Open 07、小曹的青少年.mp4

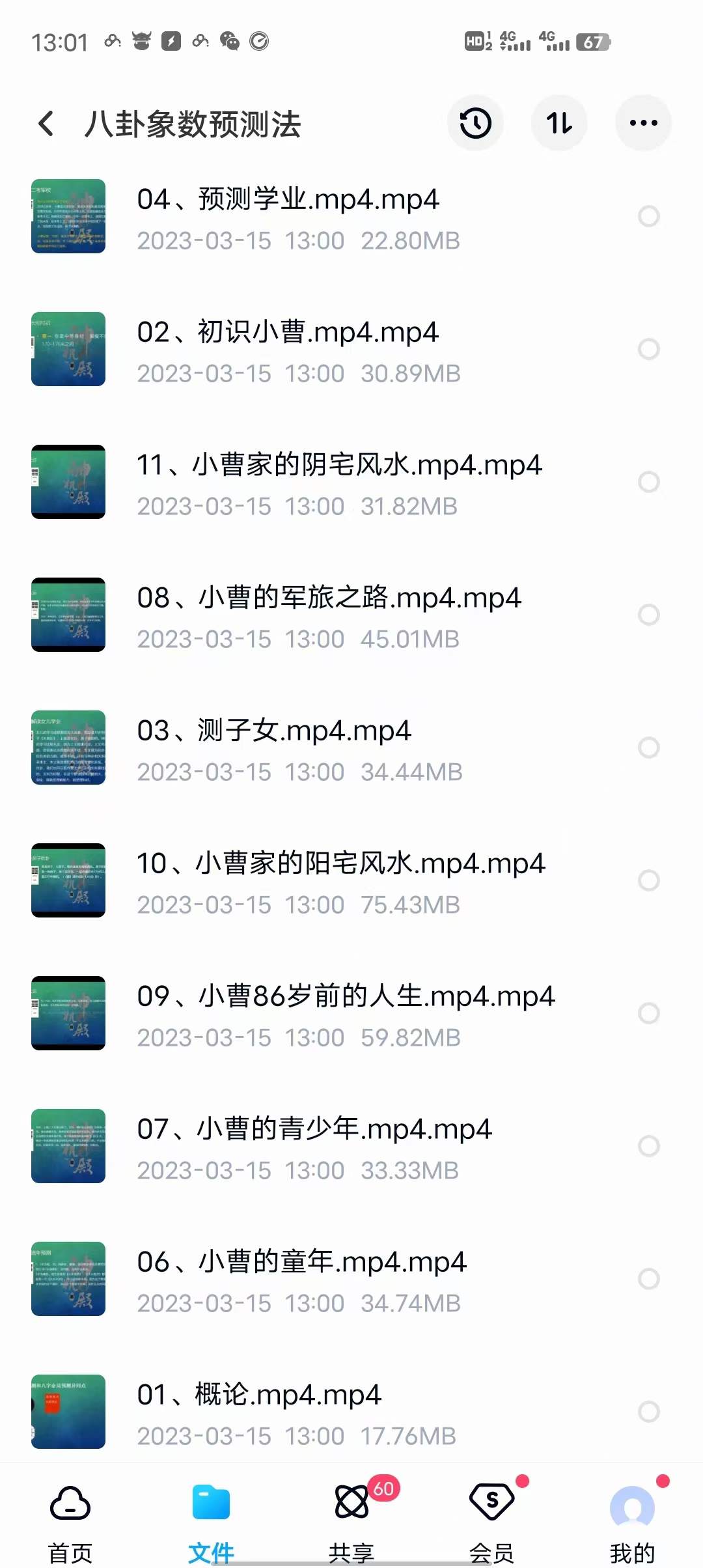351,1147
